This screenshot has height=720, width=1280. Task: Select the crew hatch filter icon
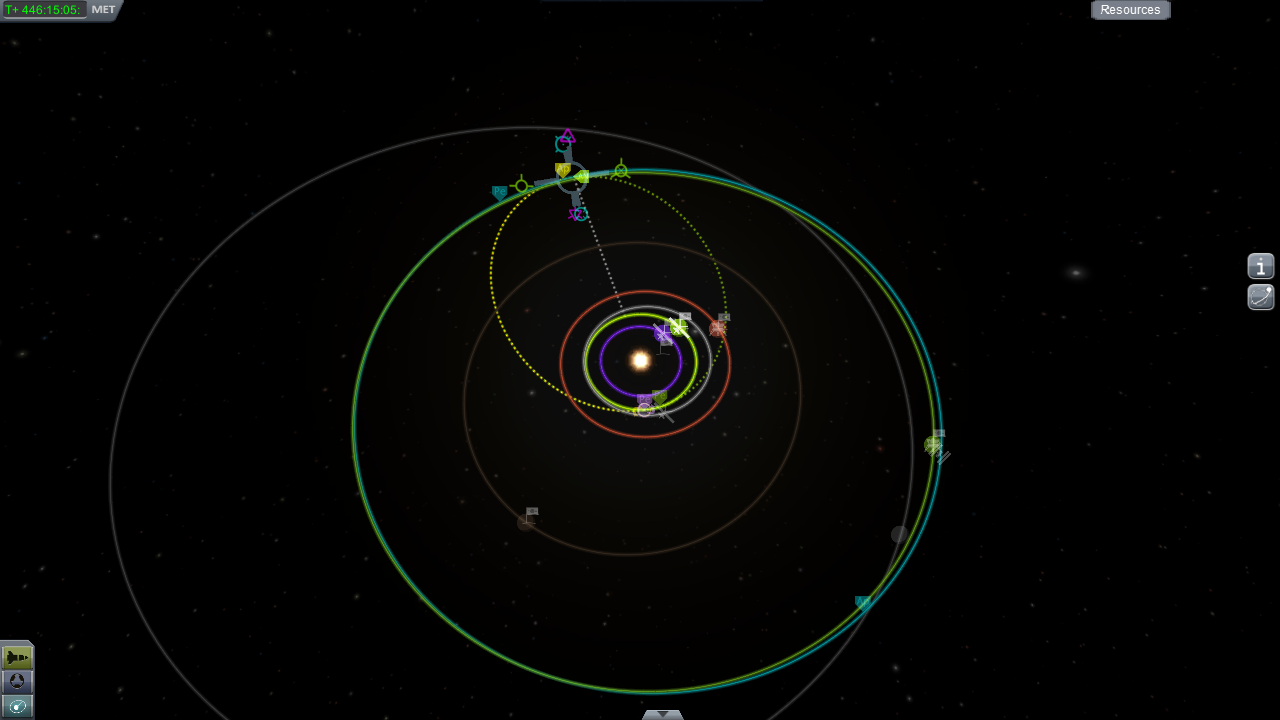[x=17, y=682]
